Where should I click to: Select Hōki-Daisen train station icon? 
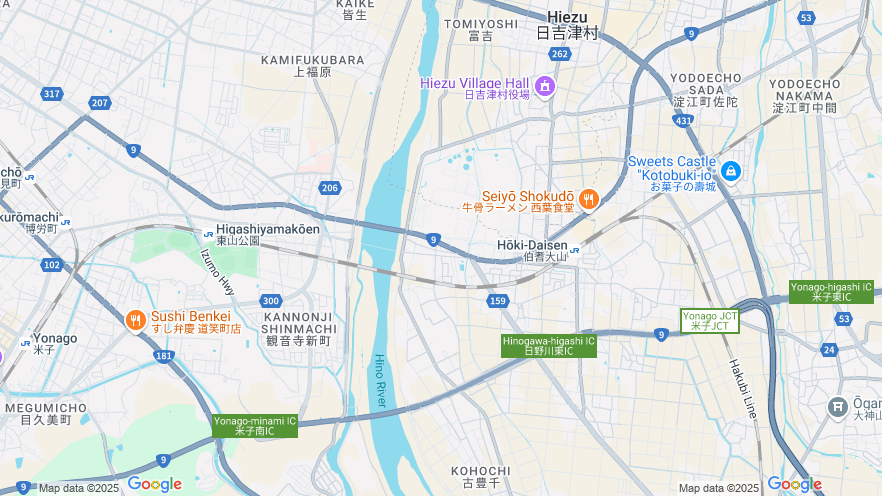point(575,251)
